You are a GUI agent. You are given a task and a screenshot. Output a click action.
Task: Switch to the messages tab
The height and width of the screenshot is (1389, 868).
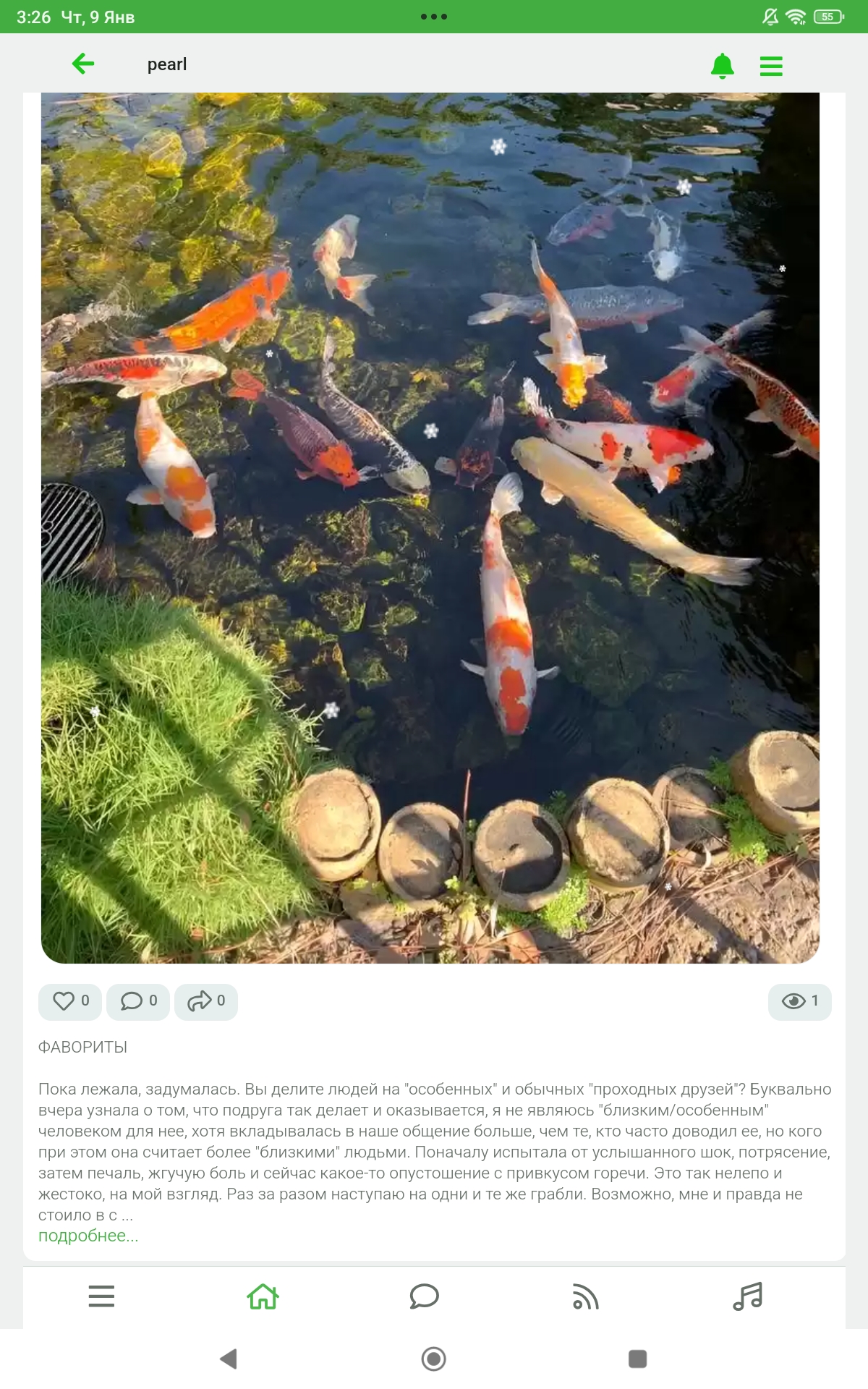coord(424,1296)
